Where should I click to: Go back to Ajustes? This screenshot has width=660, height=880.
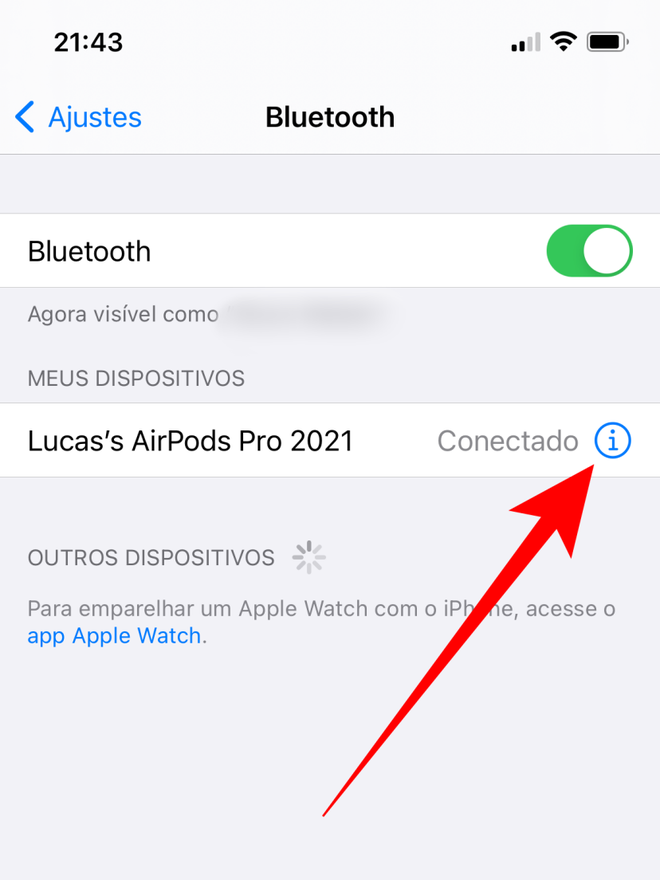[x=80, y=118]
